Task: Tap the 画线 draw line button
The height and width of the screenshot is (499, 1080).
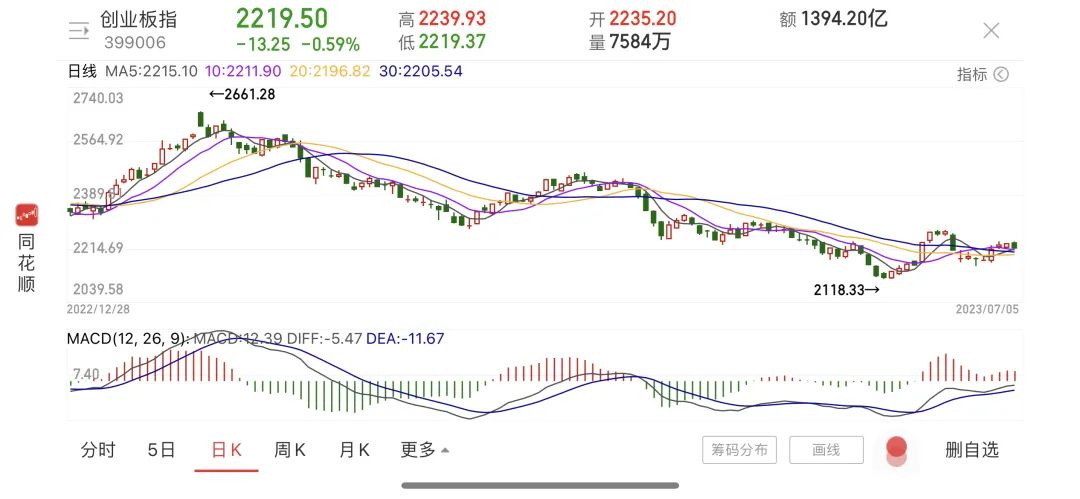Action: click(826, 450)
